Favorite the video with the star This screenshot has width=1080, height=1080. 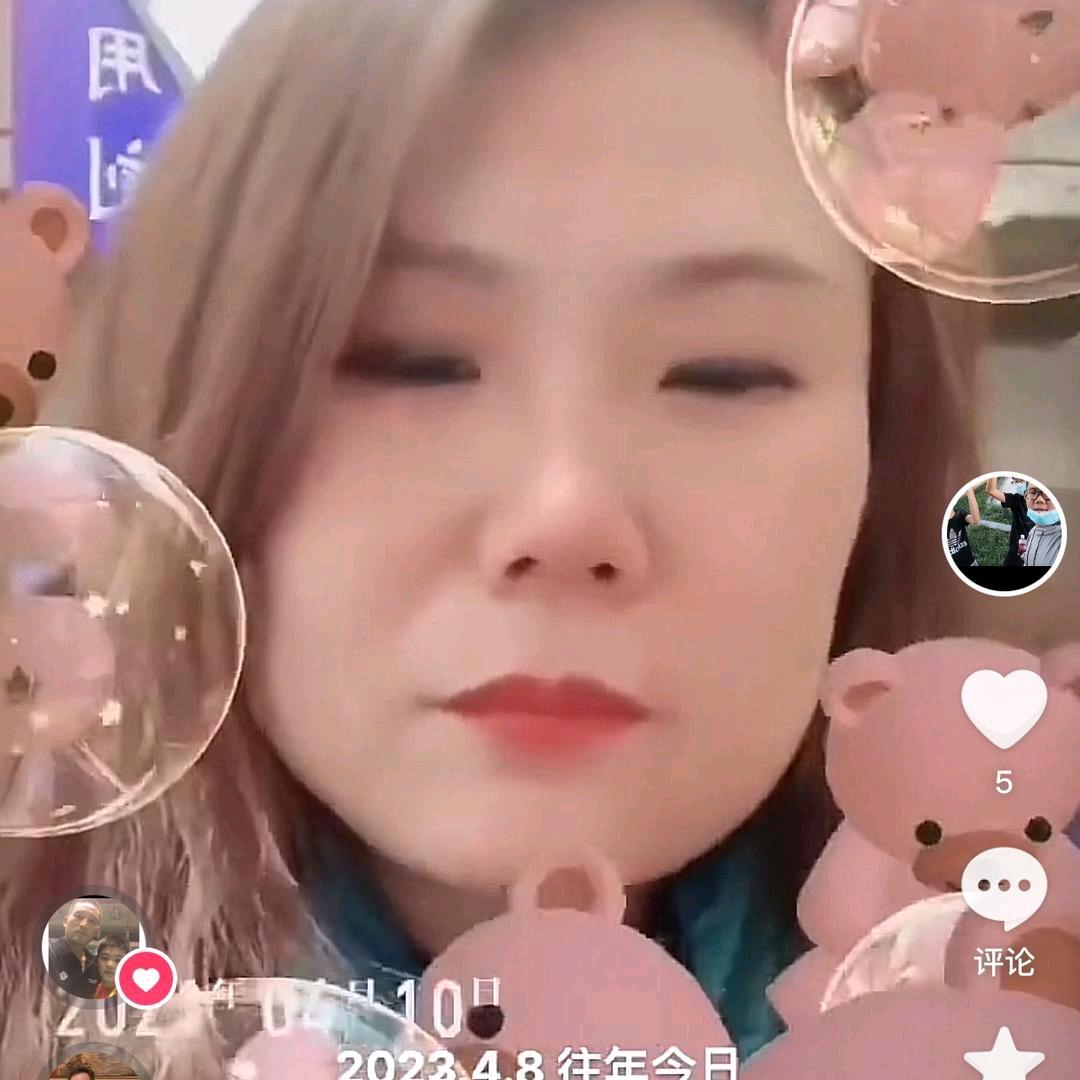1004,1055
